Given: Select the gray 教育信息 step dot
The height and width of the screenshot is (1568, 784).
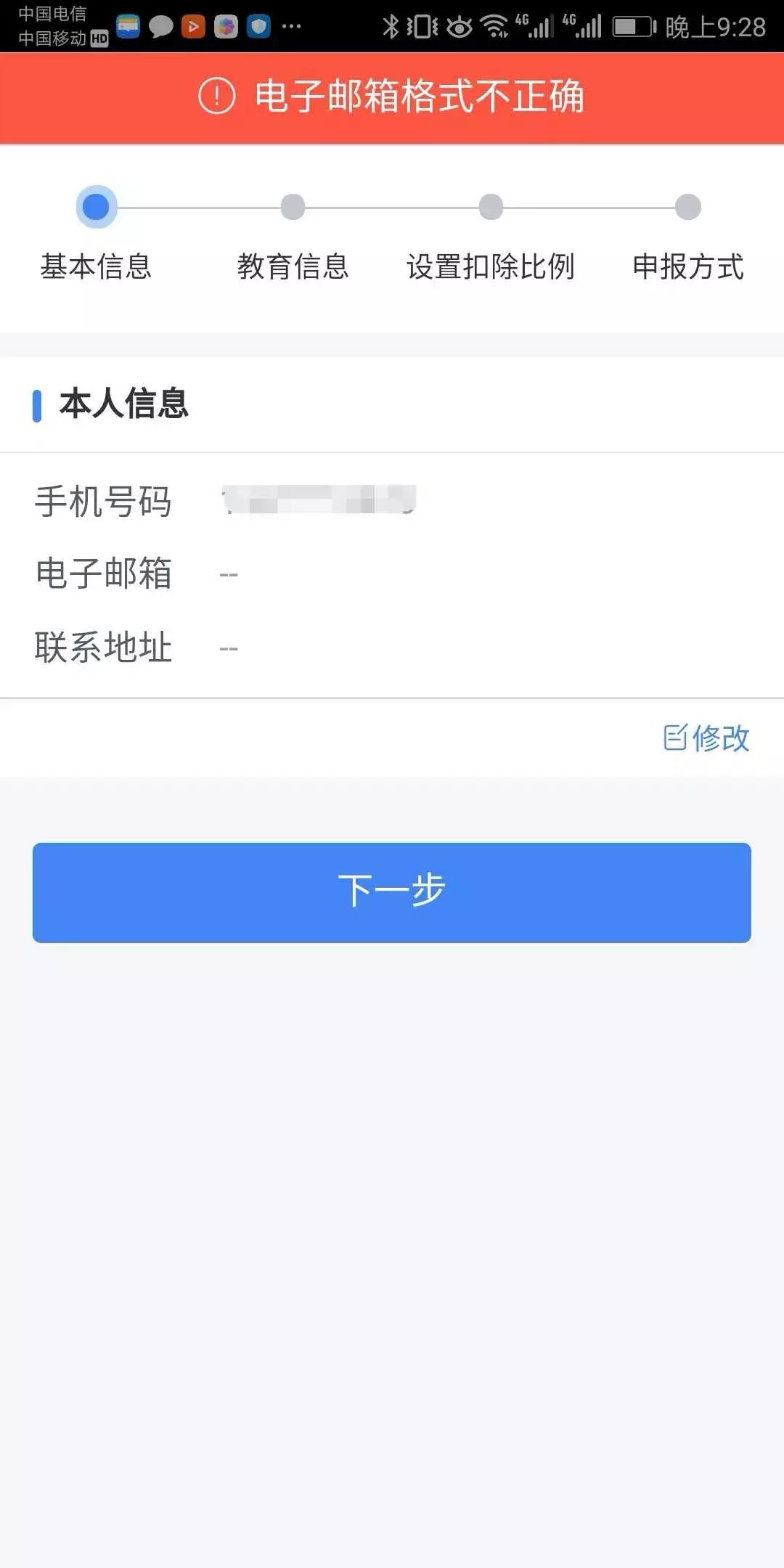Looking at the screenshot, I should 293,206.
